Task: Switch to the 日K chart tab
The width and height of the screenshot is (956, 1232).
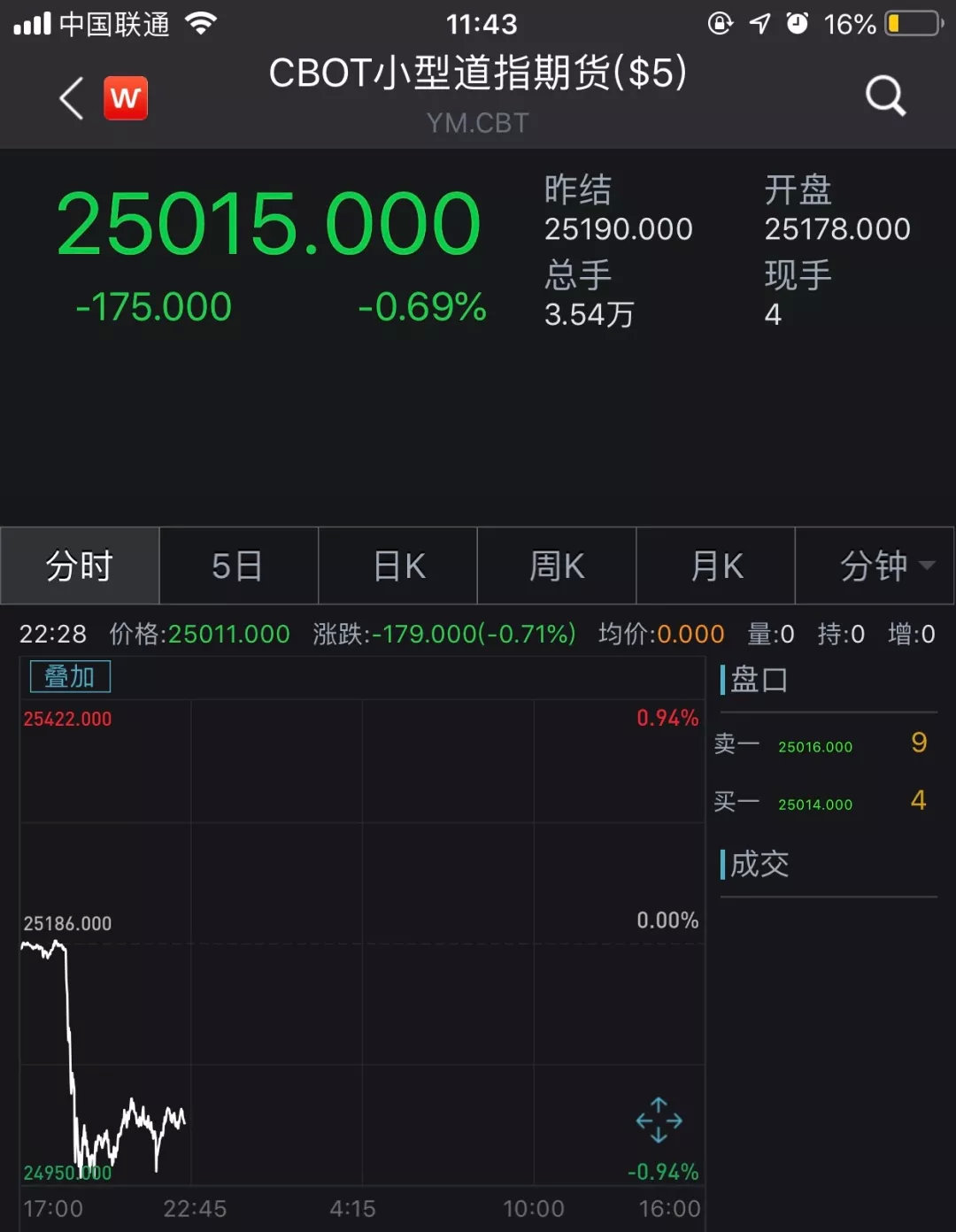Action: click(398, 566)
